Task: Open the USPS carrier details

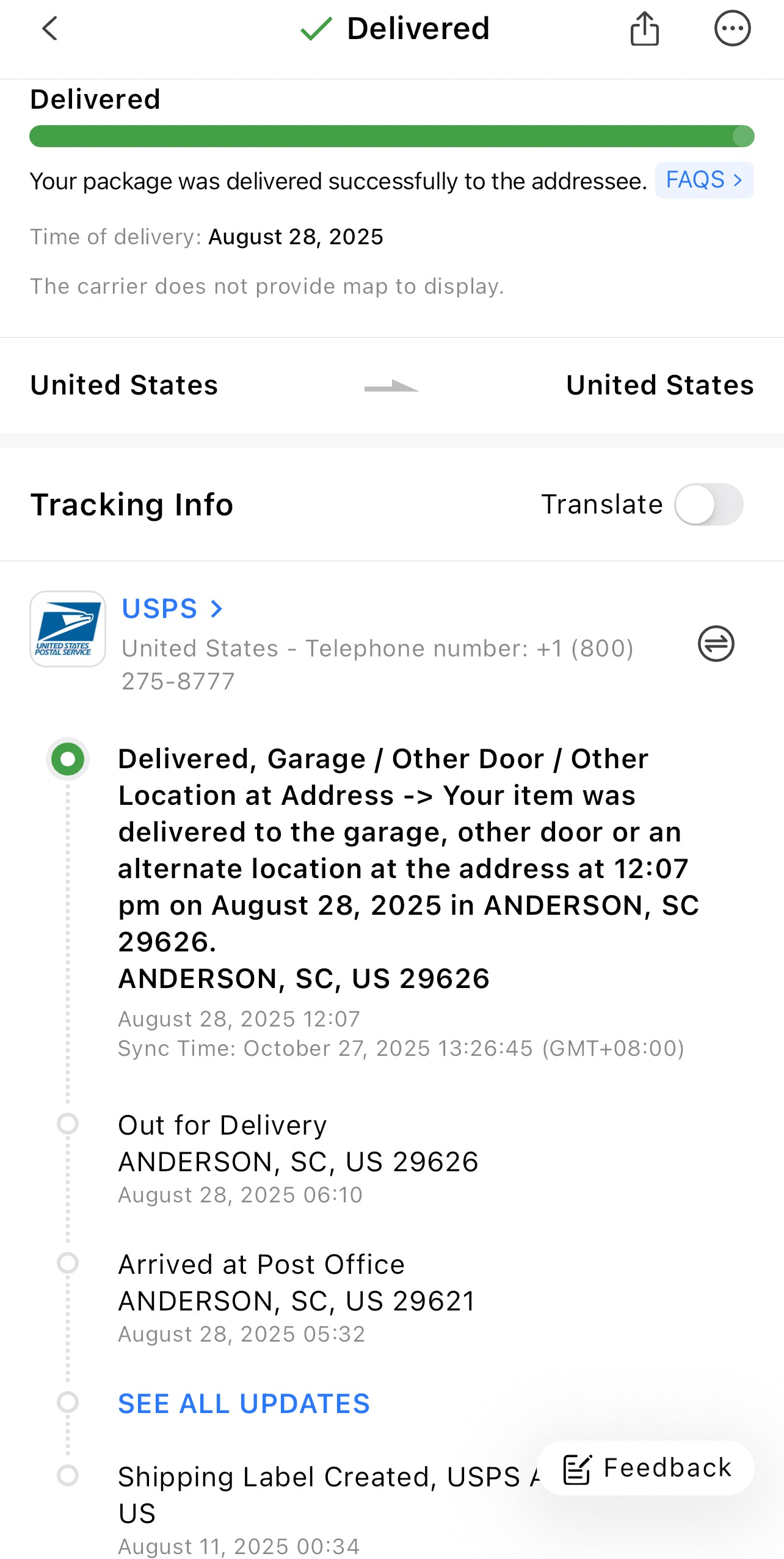Action: [172, 609]
